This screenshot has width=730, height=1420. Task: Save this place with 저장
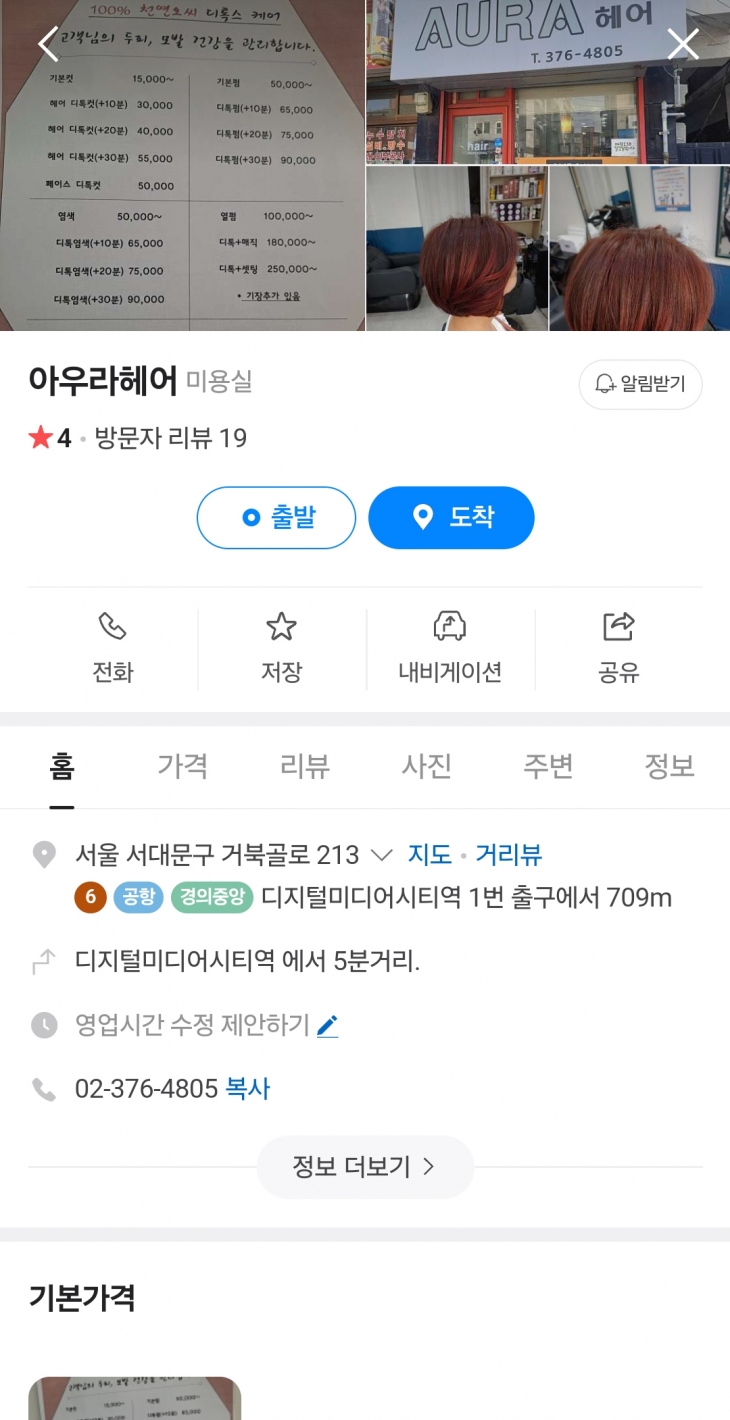pyautogui.click(x=281, y=648)
